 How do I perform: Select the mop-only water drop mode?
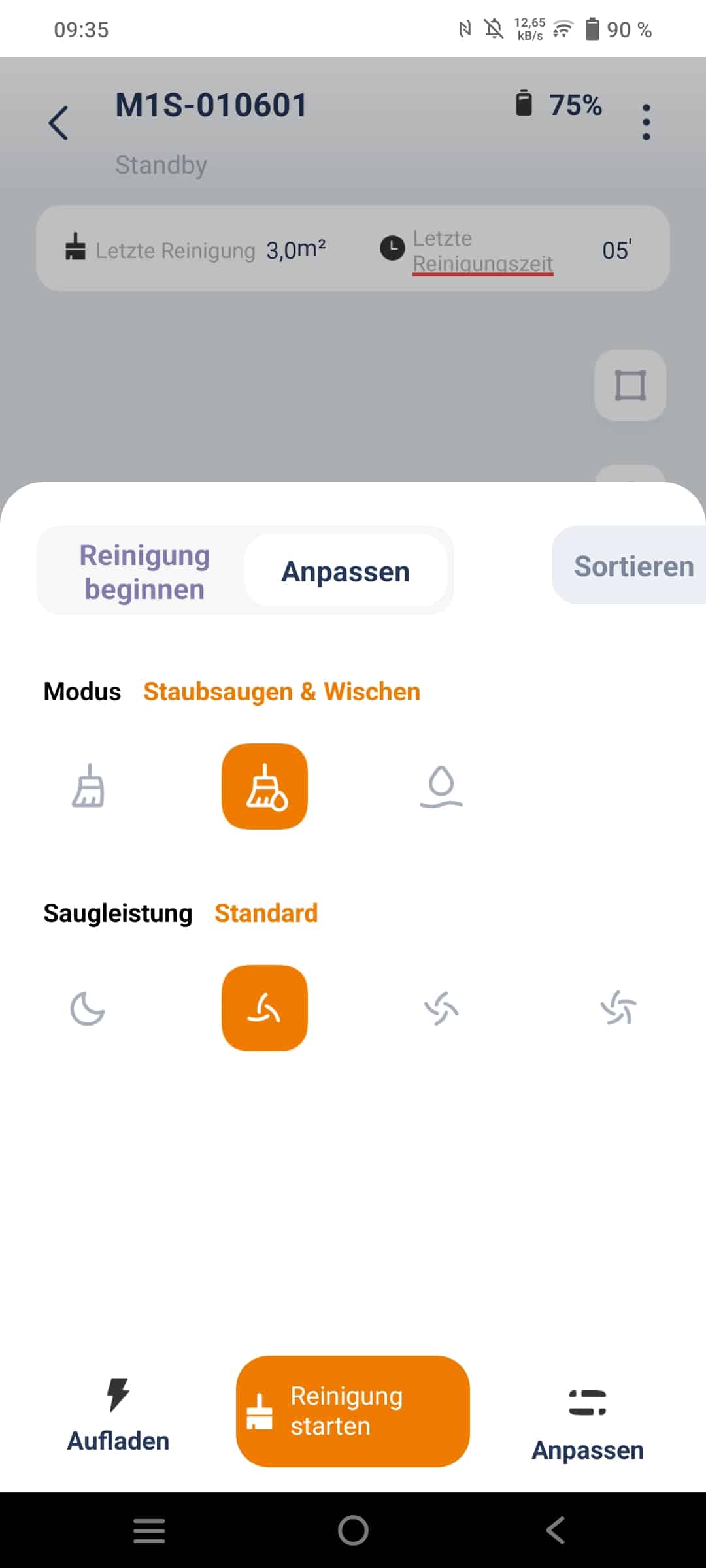tap(441, 786)
